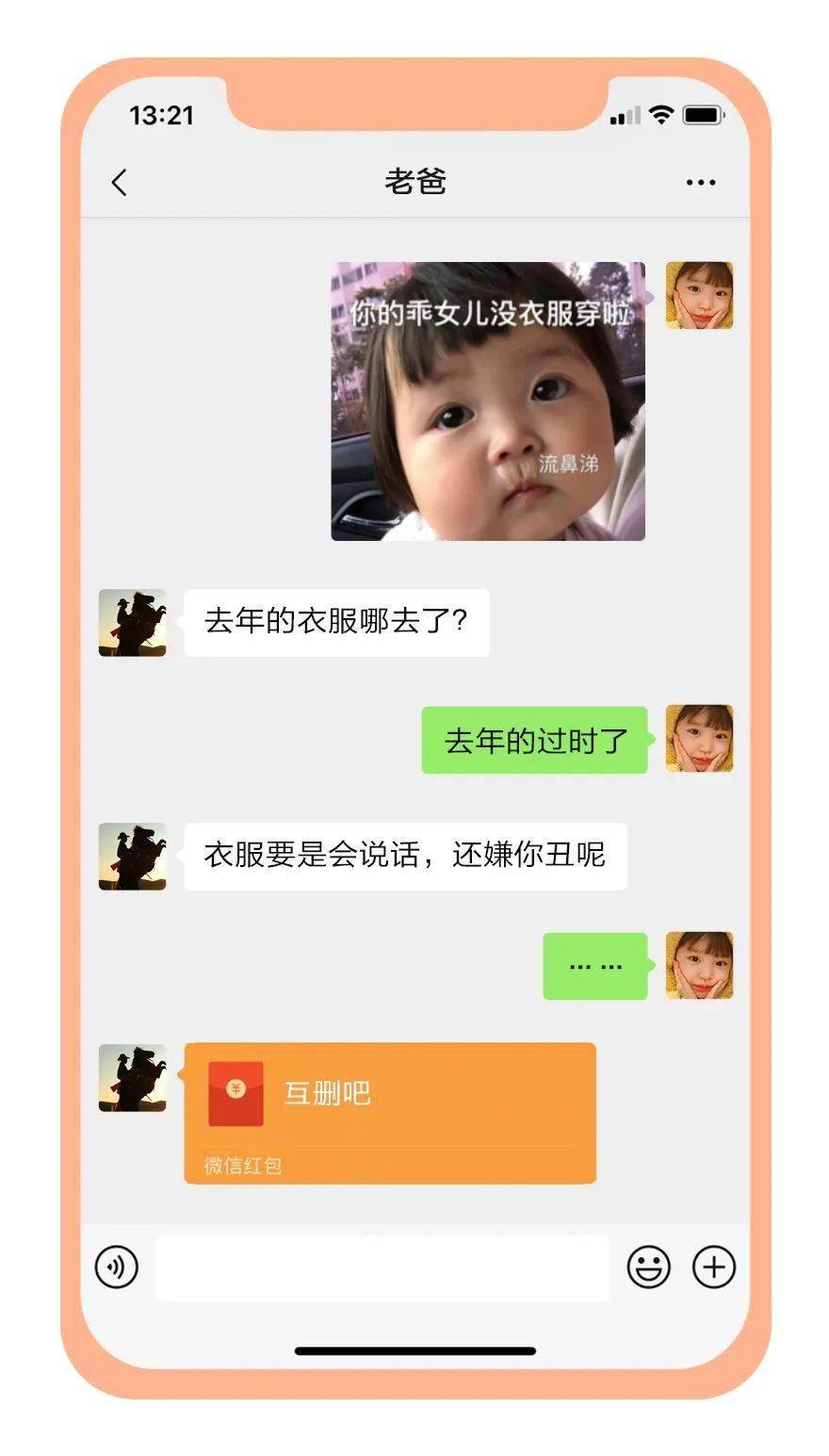Viewport: 829px width, 1456px height.
Task: Open the plus attachment menu
Action: coord(713,1267)
